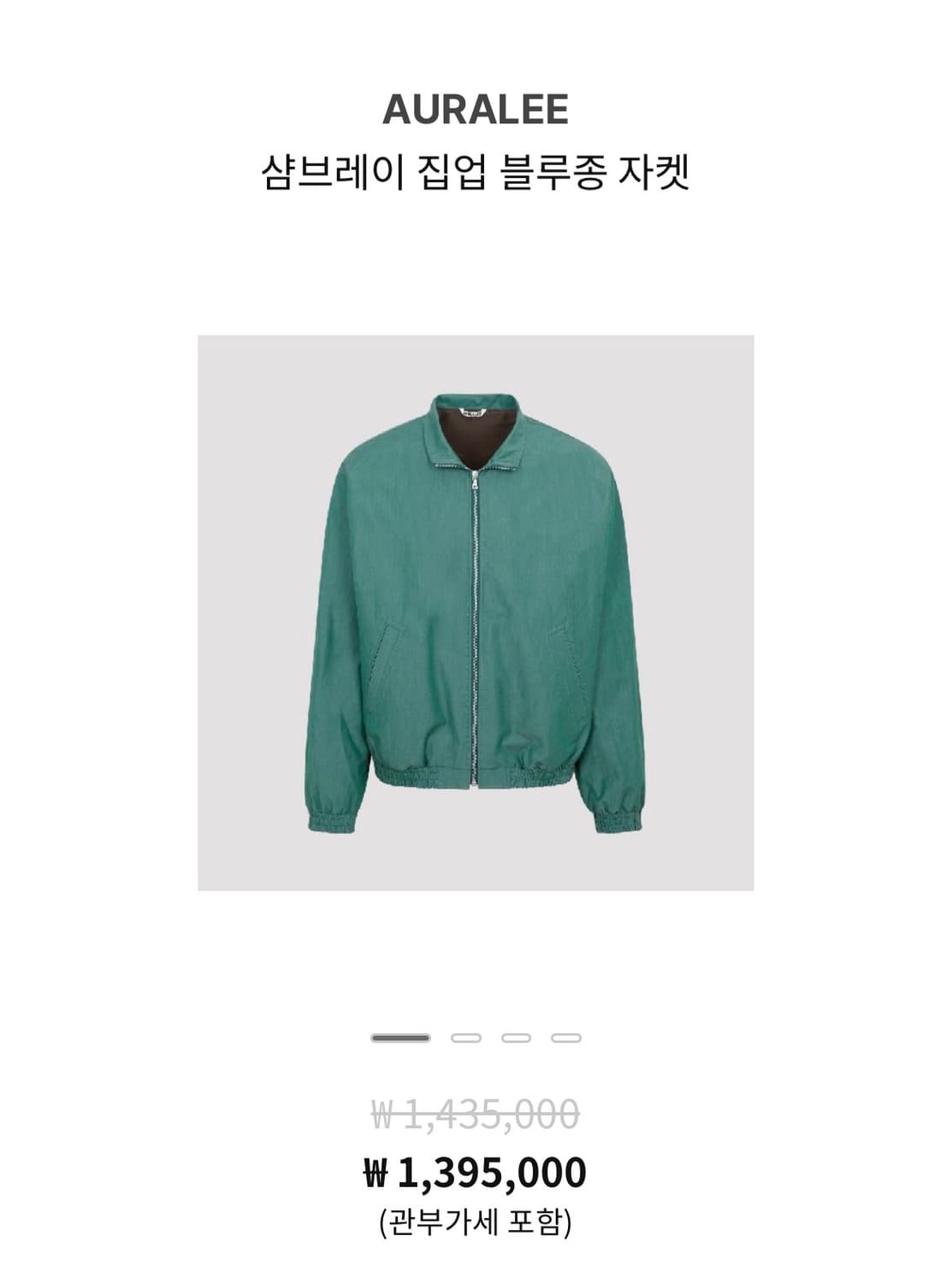
Task: Open the 샴브레이 집업 블루종 자켓 product title
Action: tap(476, 171)
